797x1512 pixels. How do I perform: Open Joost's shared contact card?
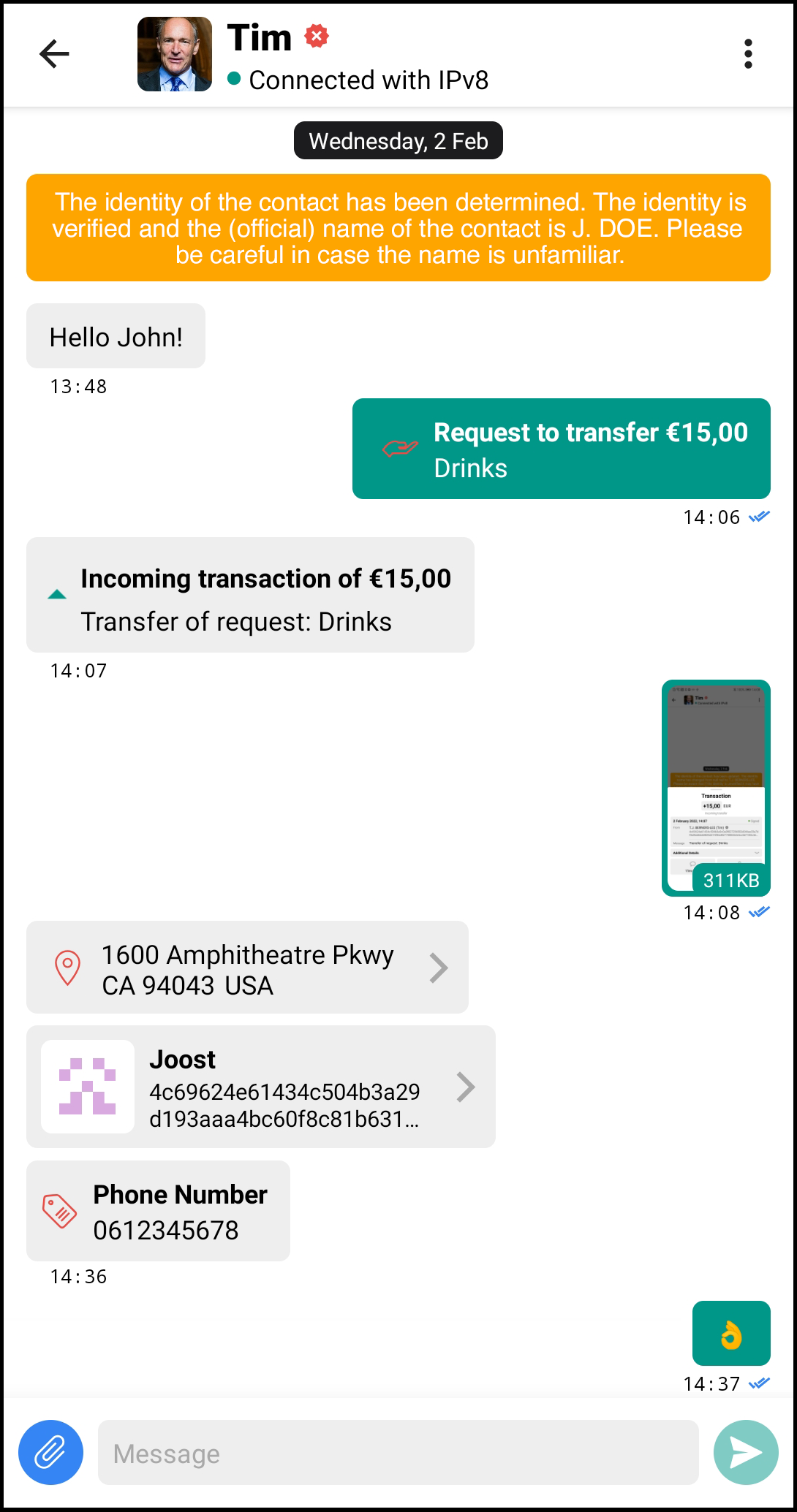[x=260, y=1087]
